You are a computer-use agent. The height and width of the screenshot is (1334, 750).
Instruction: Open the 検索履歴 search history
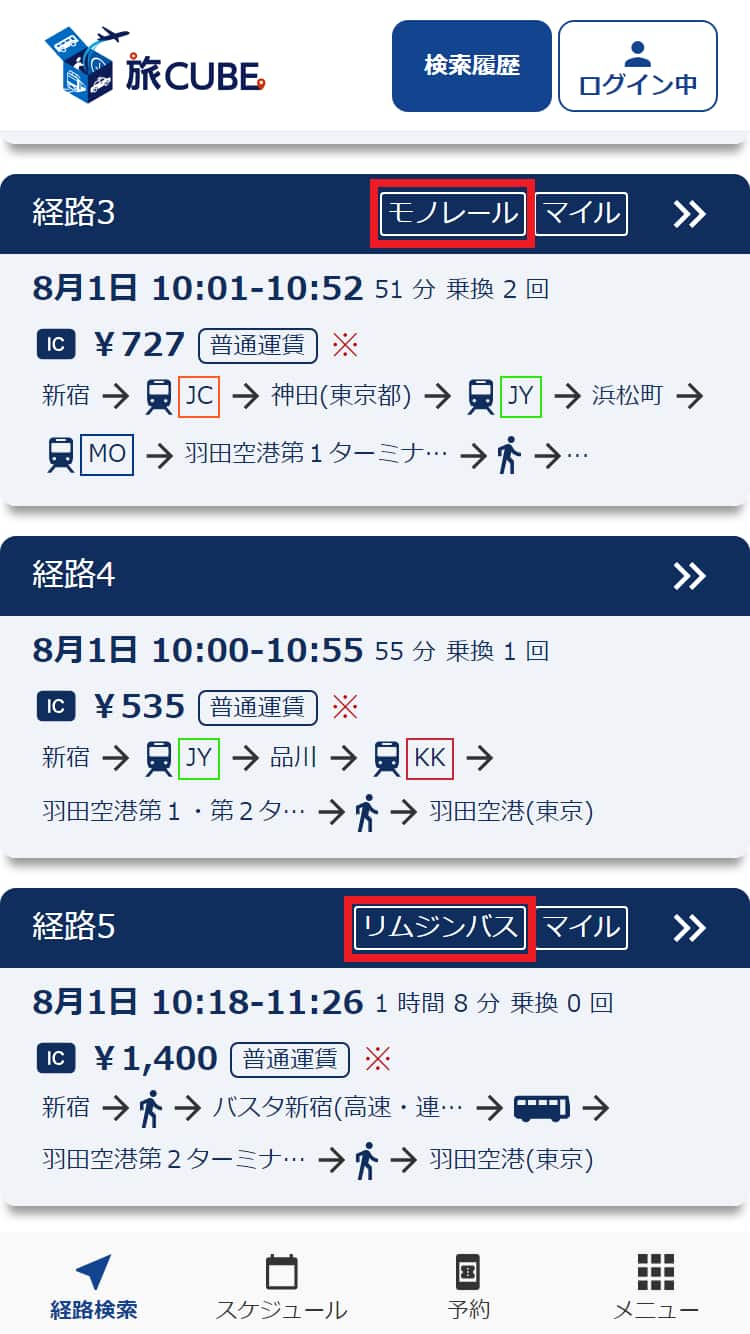(471, 66)
